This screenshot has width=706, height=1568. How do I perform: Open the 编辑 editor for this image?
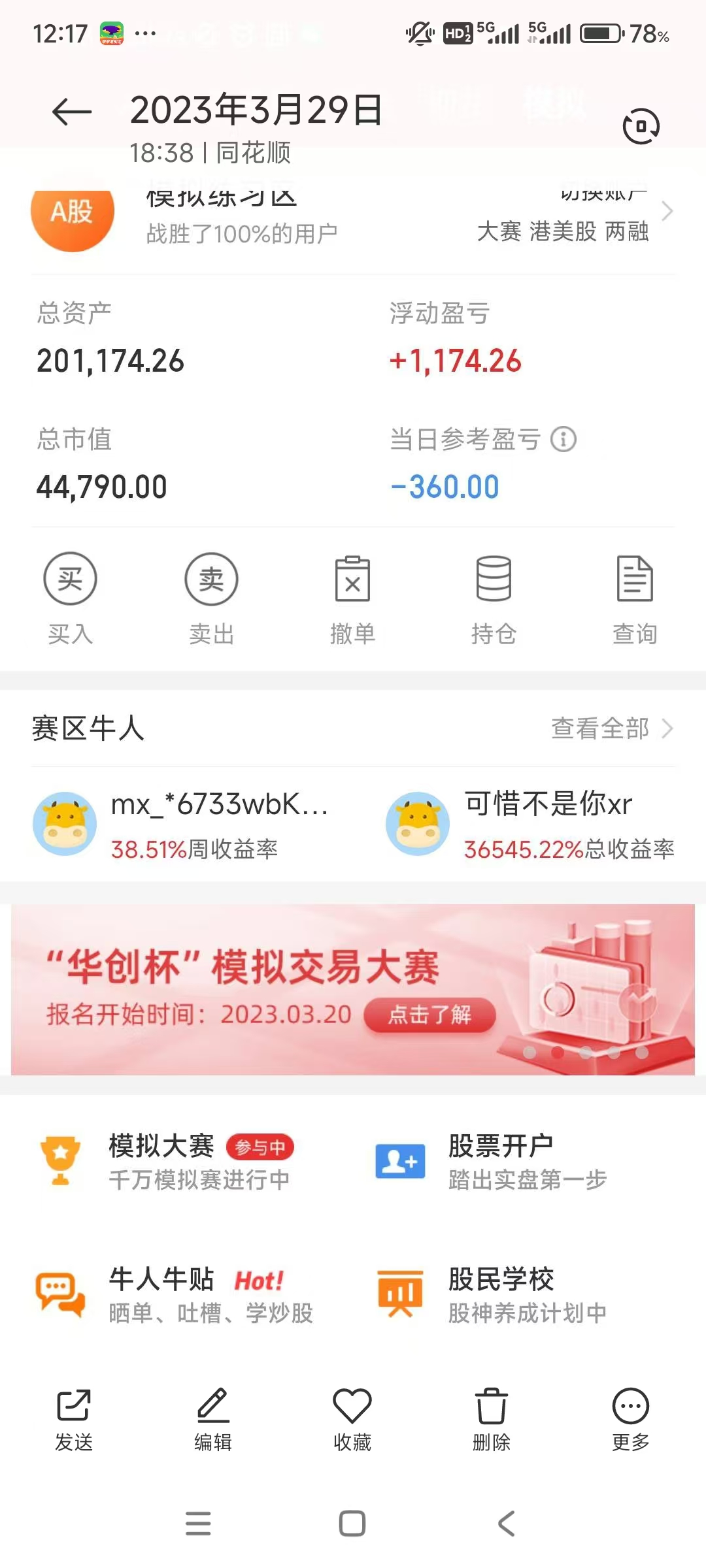[213, 1419]
